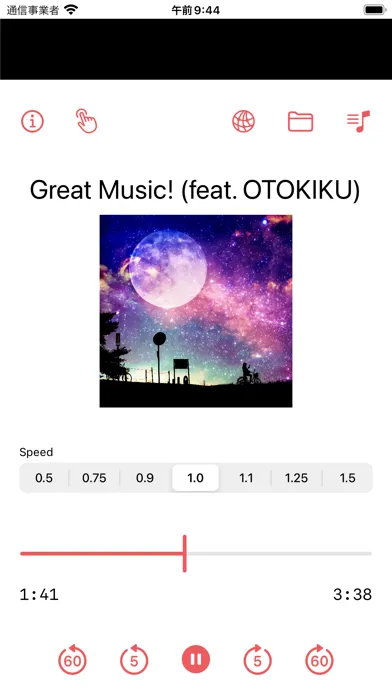Open the touch gesture help icon
The height and width of the screenshot is (696, 392).
[x=87, y=121]
